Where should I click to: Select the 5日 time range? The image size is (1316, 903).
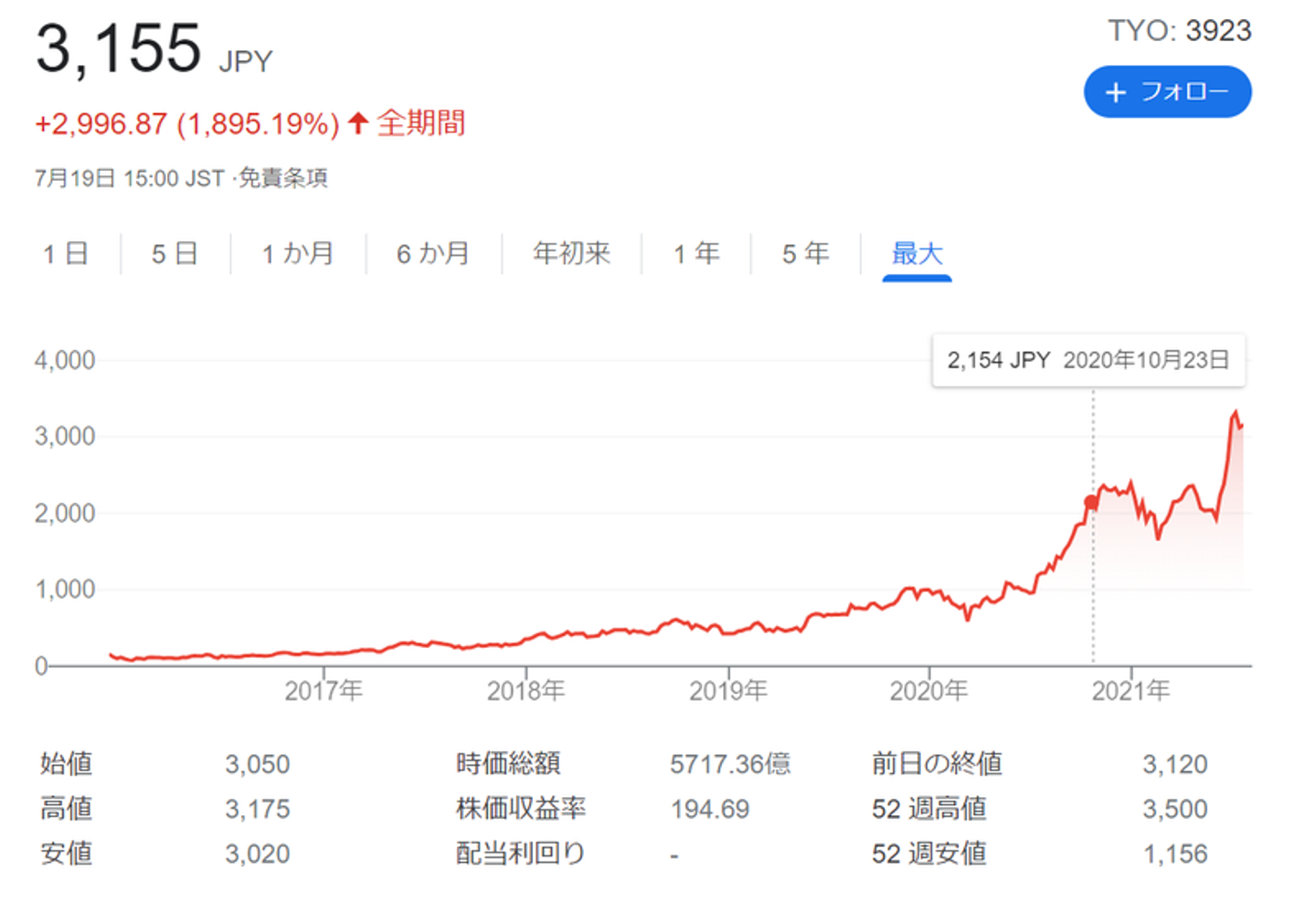[175, 253]
